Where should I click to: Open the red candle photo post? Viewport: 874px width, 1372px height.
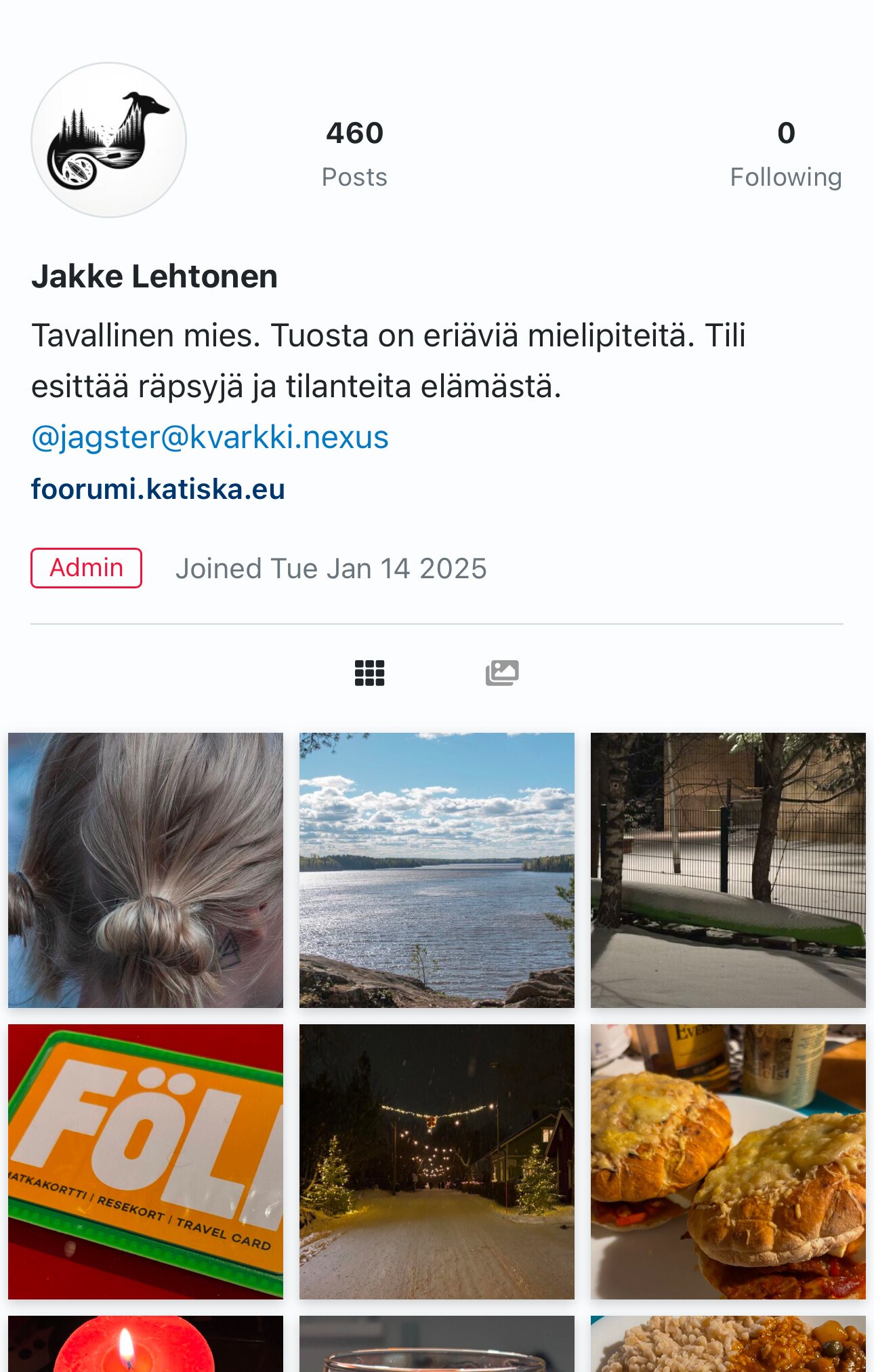point(146,1344)
